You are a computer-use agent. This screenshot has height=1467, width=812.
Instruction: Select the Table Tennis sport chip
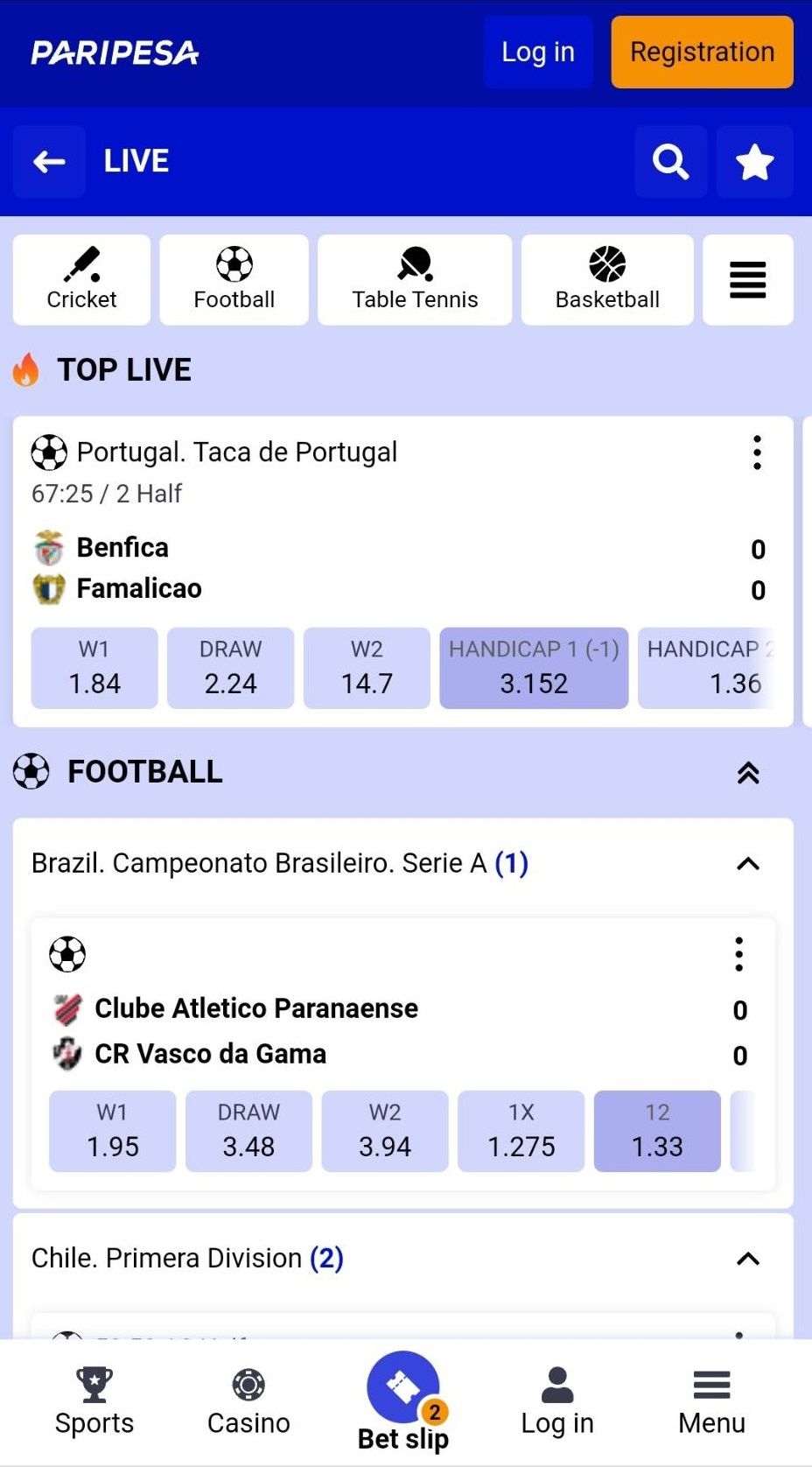[x=415, y=280]
